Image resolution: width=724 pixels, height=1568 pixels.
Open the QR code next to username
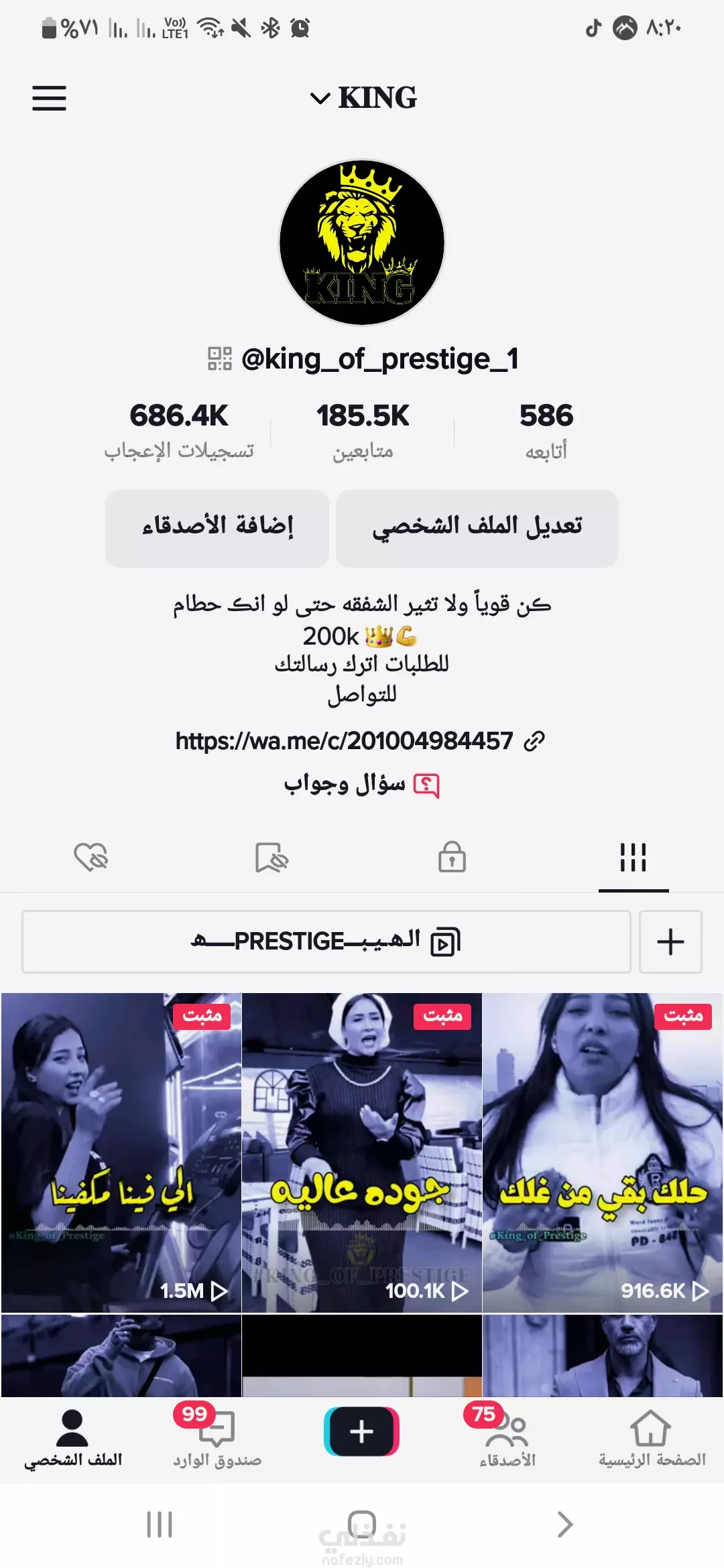click(x=219, y=358)
